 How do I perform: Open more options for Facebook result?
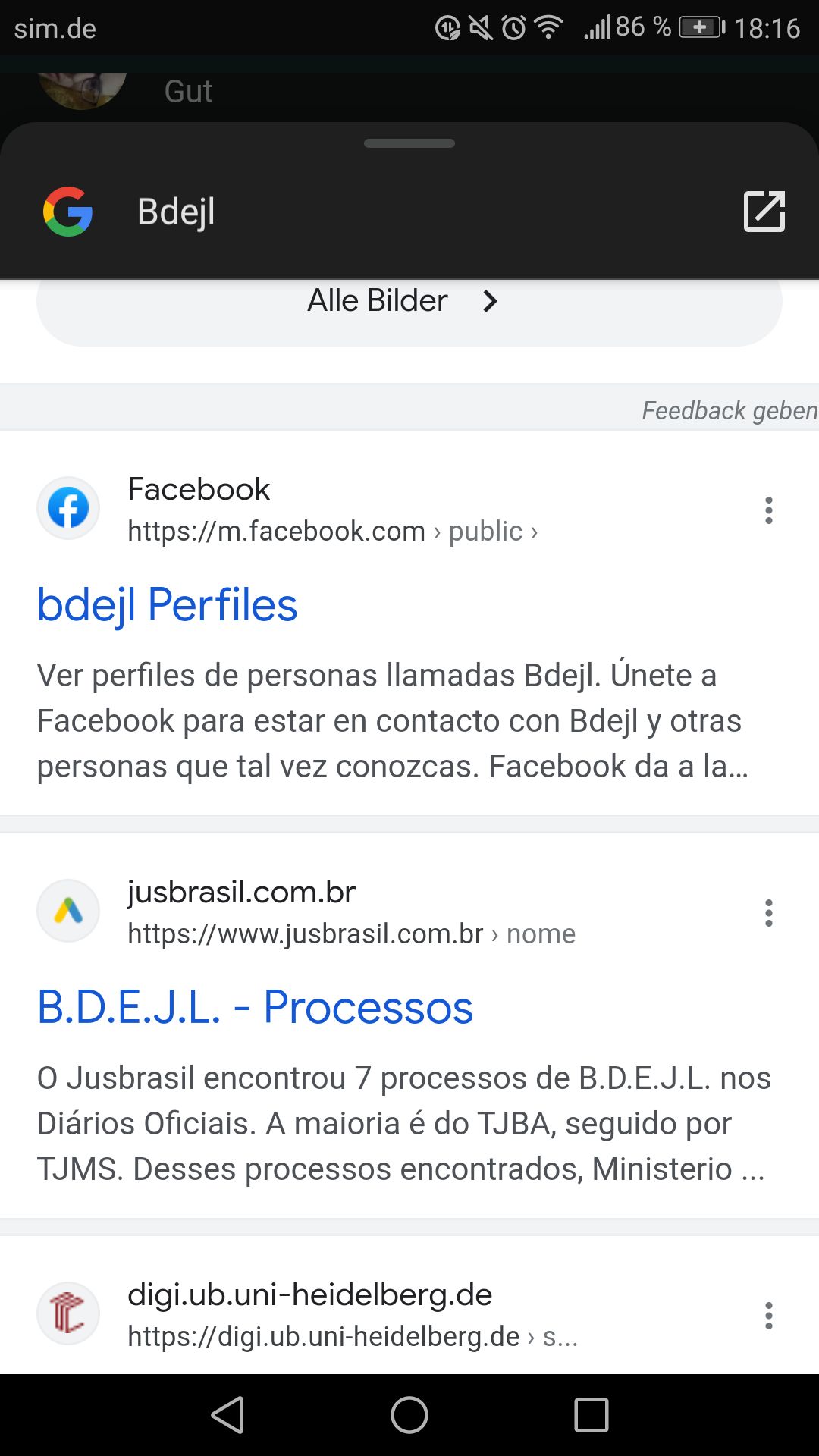768,510
